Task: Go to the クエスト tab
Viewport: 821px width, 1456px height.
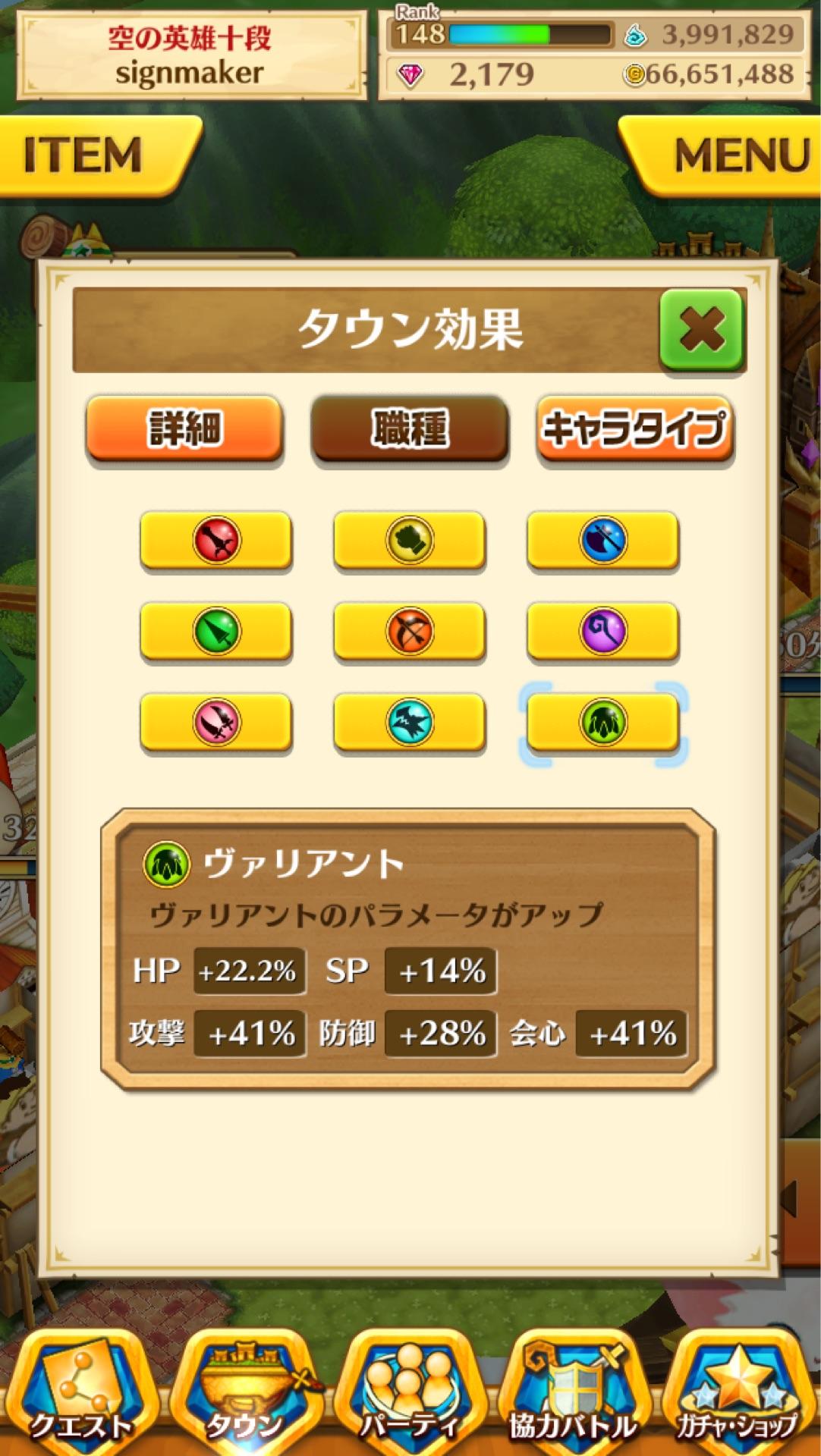Action: pos(82,1395)
